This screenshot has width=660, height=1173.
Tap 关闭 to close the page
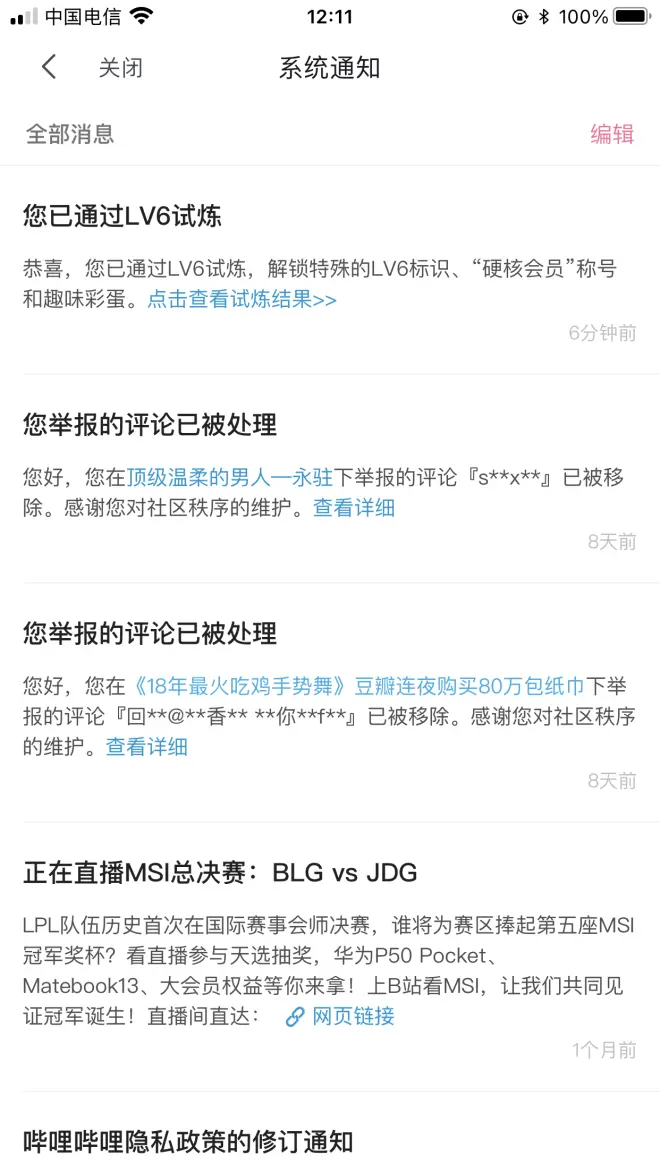[120, 68]
